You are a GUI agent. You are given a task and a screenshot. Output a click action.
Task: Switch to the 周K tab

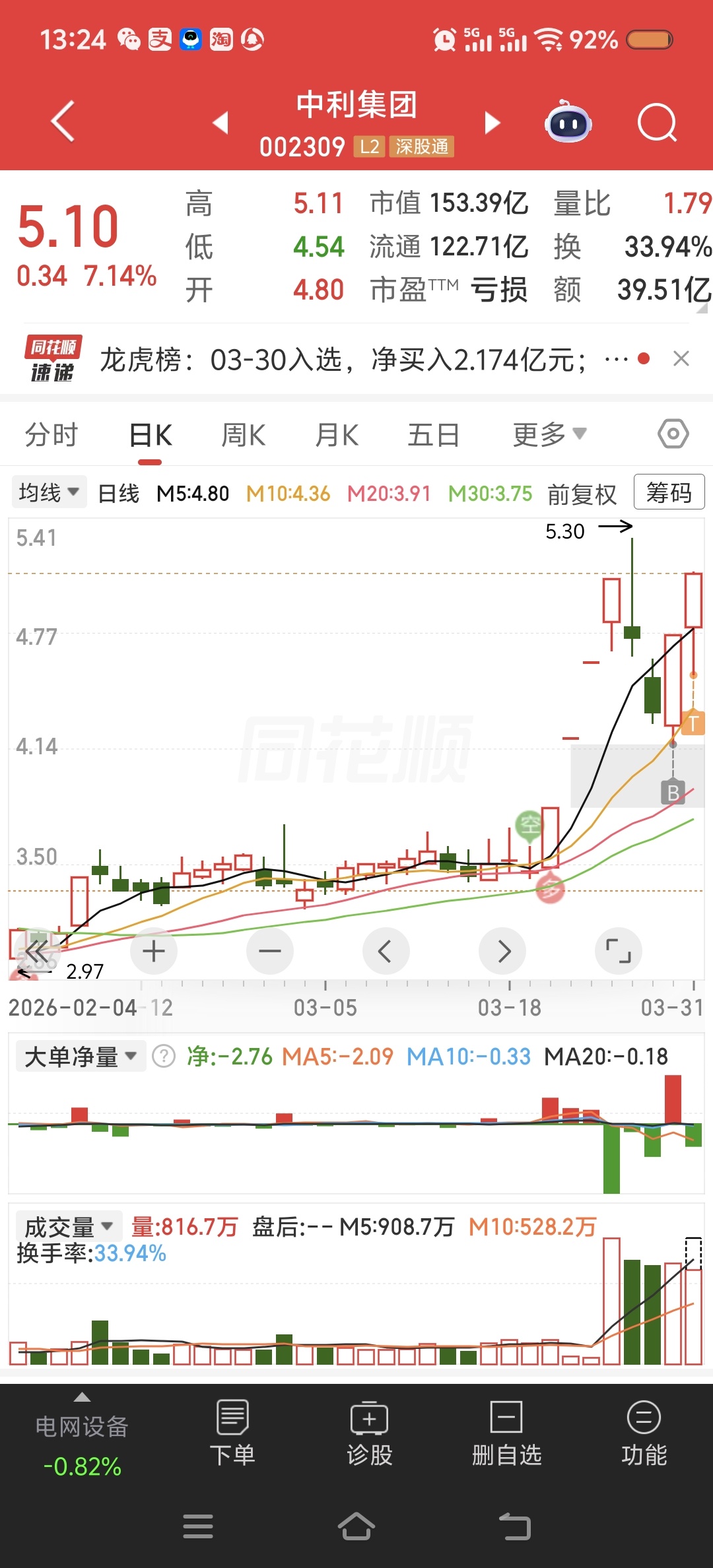[x=243, y=436]
